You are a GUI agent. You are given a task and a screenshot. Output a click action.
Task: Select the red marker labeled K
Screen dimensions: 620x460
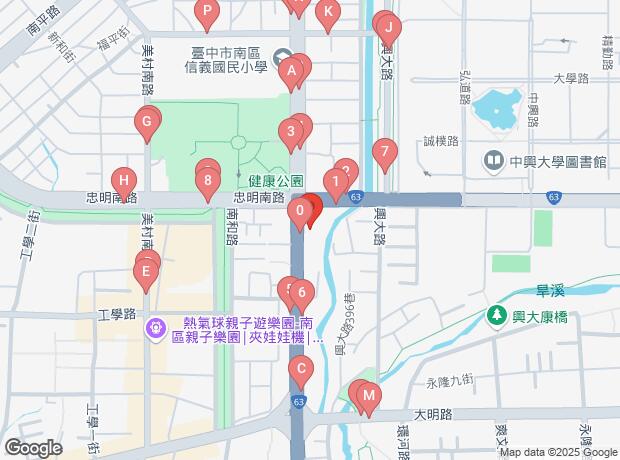pyautogui.click(x=326, y=14)
